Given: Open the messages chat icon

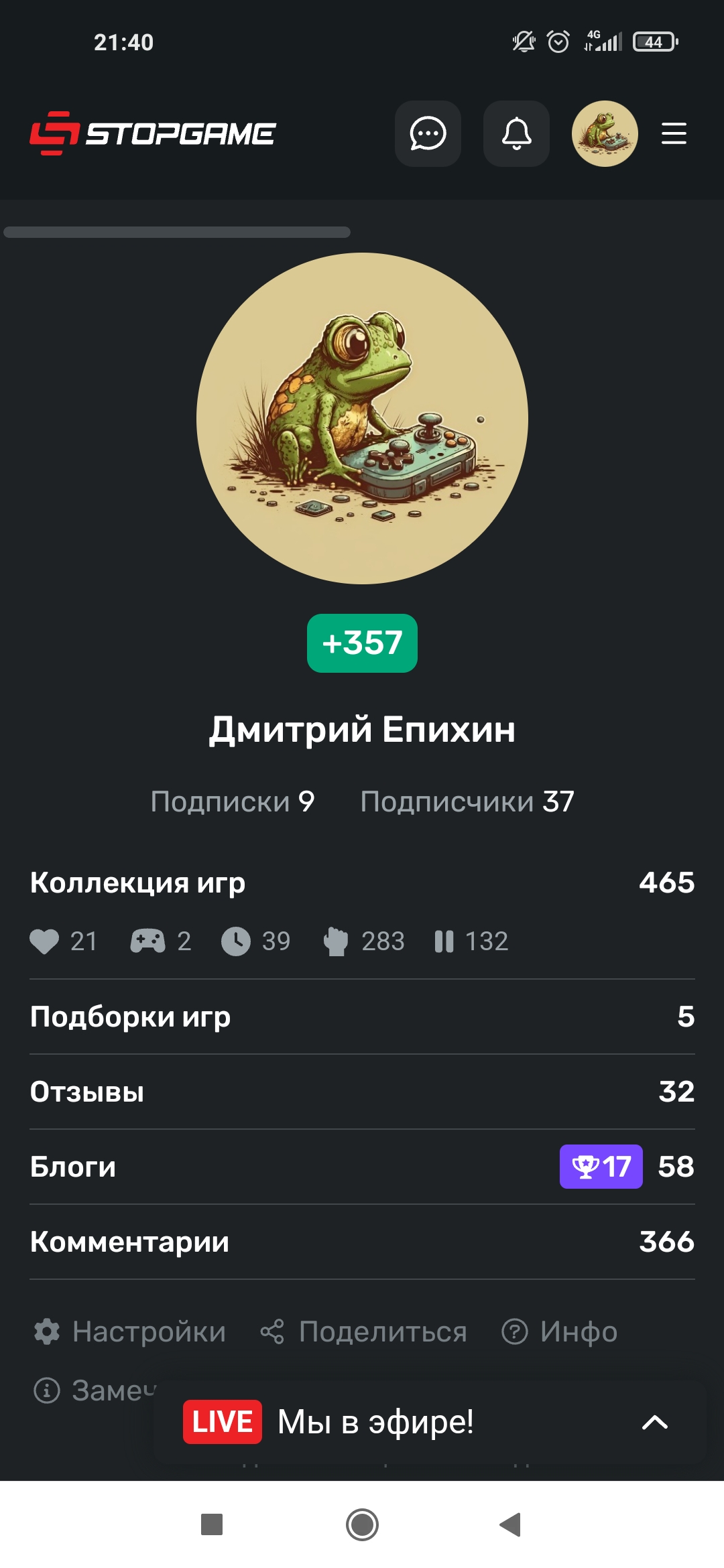Looking at the screenshot, I should [428, 133].
